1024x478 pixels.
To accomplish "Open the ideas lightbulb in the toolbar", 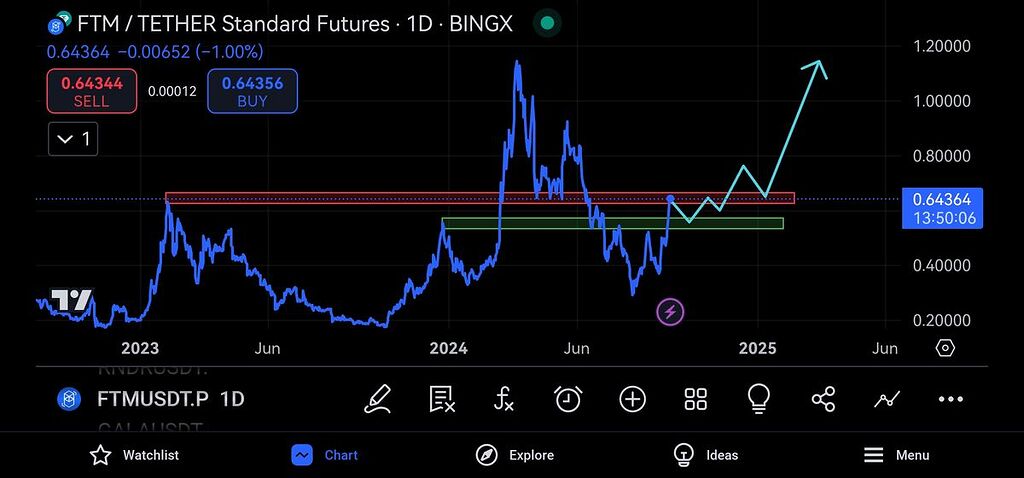I will point(759,399).
